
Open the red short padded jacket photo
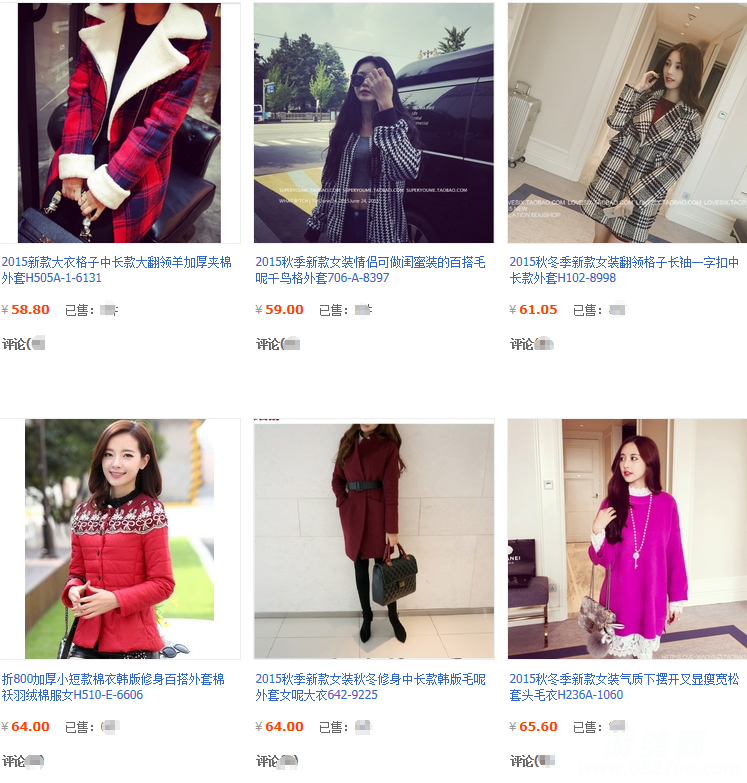[120, 538]
